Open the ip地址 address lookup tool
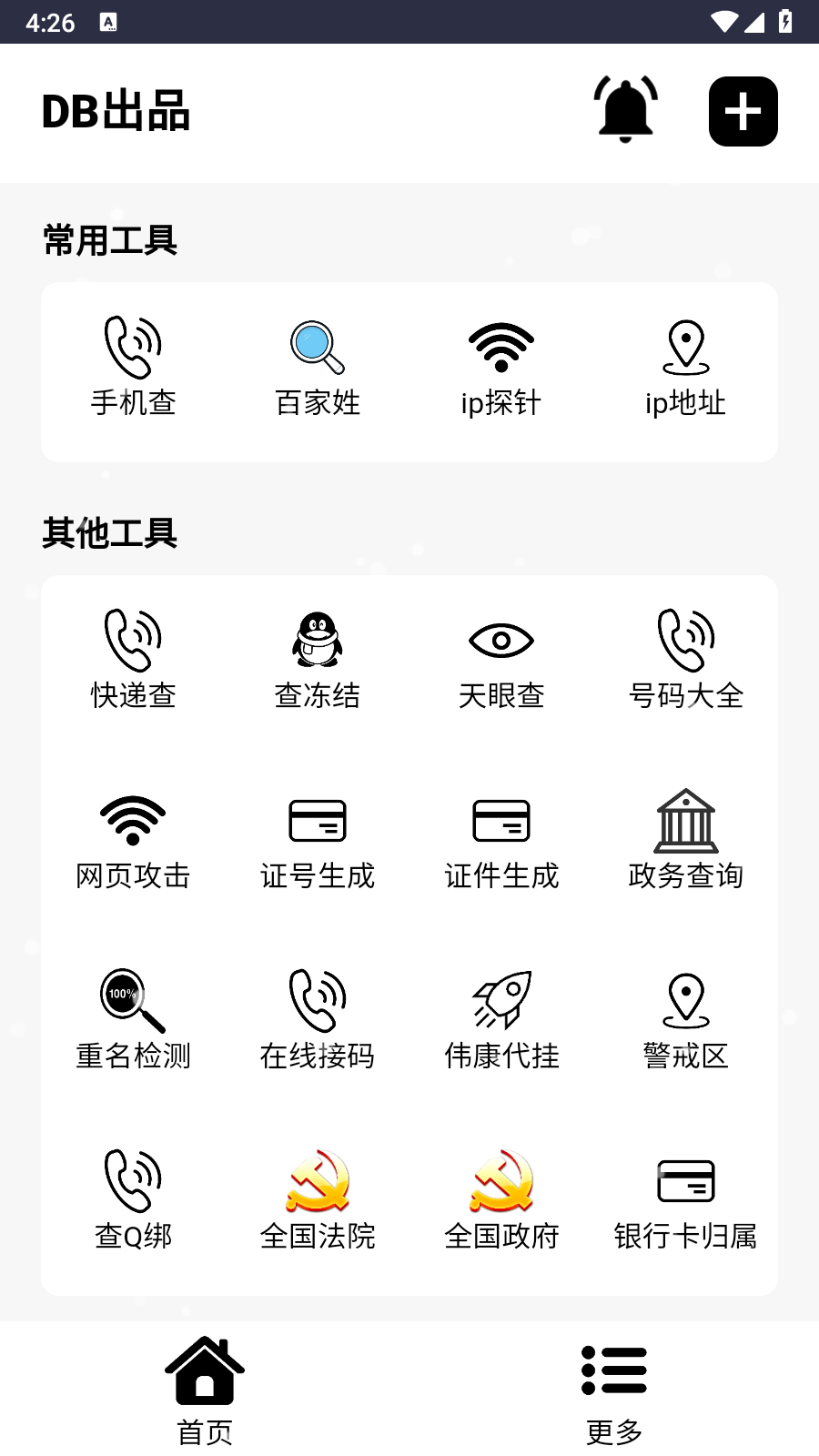Image resolution: width=819 pixels, height=1456 pixels. click(x=684, y=364)
